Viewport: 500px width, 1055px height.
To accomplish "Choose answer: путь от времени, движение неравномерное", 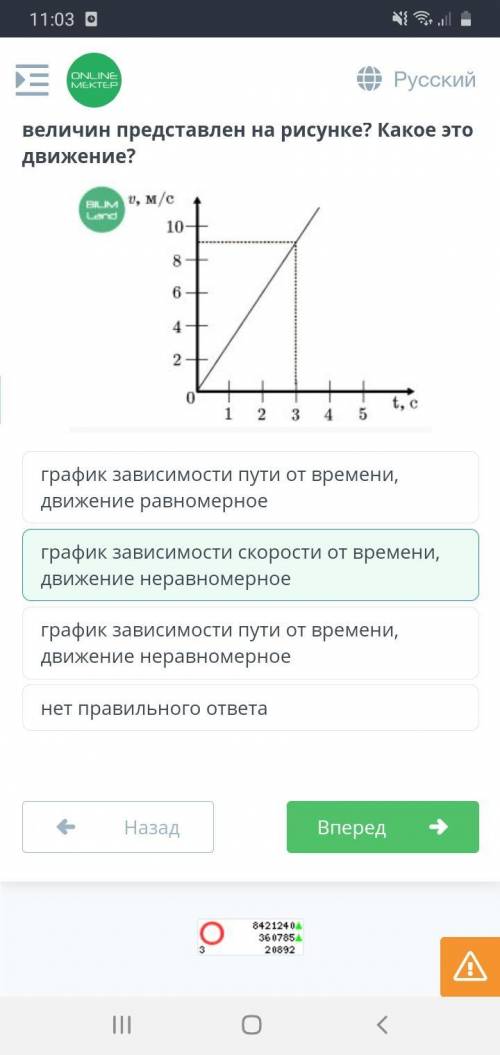I will [250, 643].
